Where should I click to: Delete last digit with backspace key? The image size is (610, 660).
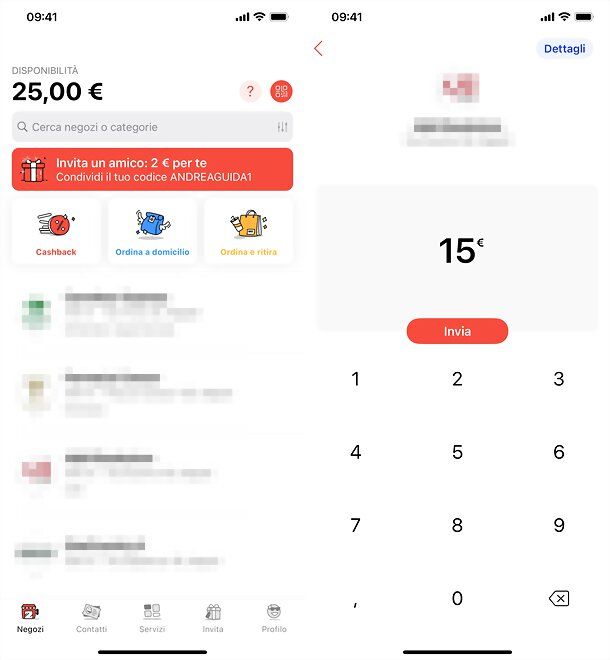click(x=559, y=599)
